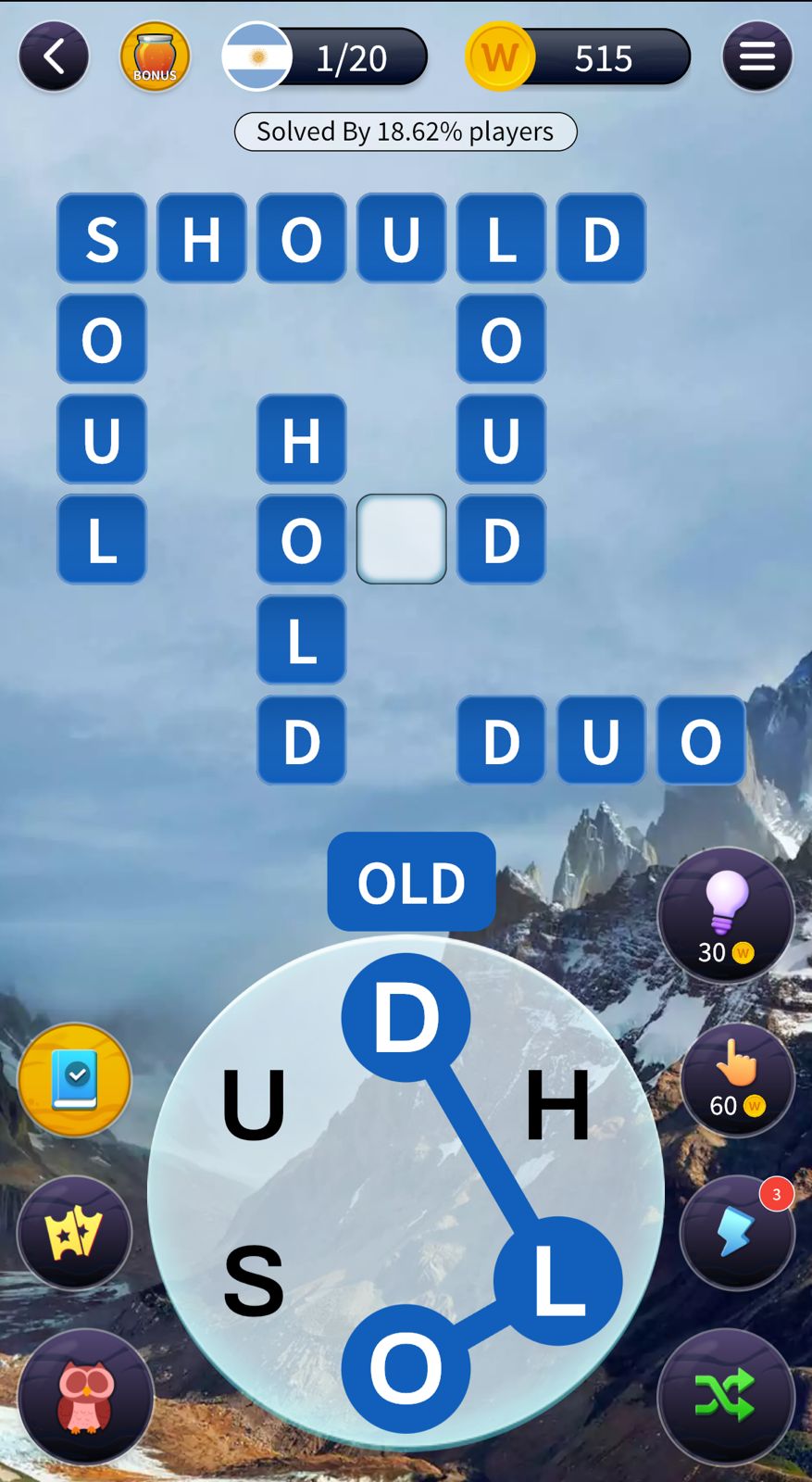
Task: Open the coin balance showing 515
Action: coord(579,57)
